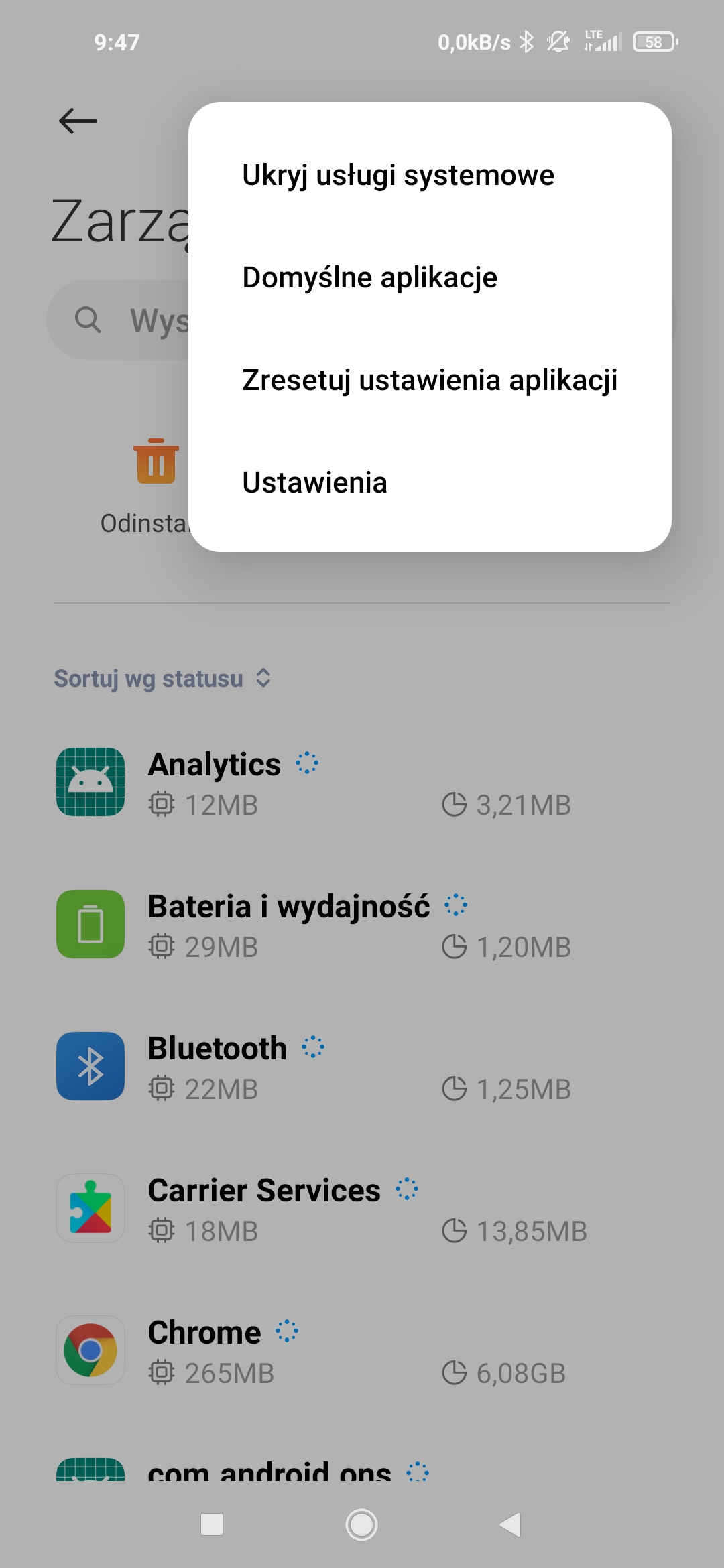Select Ukryj usługi systemowe
This screenshot has height=1568, width=724.
398,176
